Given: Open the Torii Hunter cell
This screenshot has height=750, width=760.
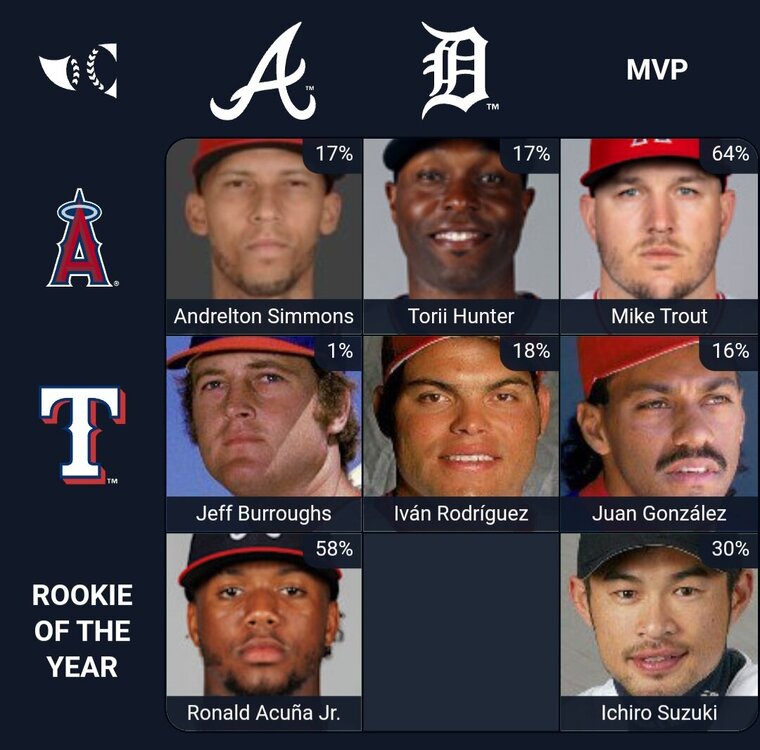Looking at the screenshot, I should coord(461,235).
